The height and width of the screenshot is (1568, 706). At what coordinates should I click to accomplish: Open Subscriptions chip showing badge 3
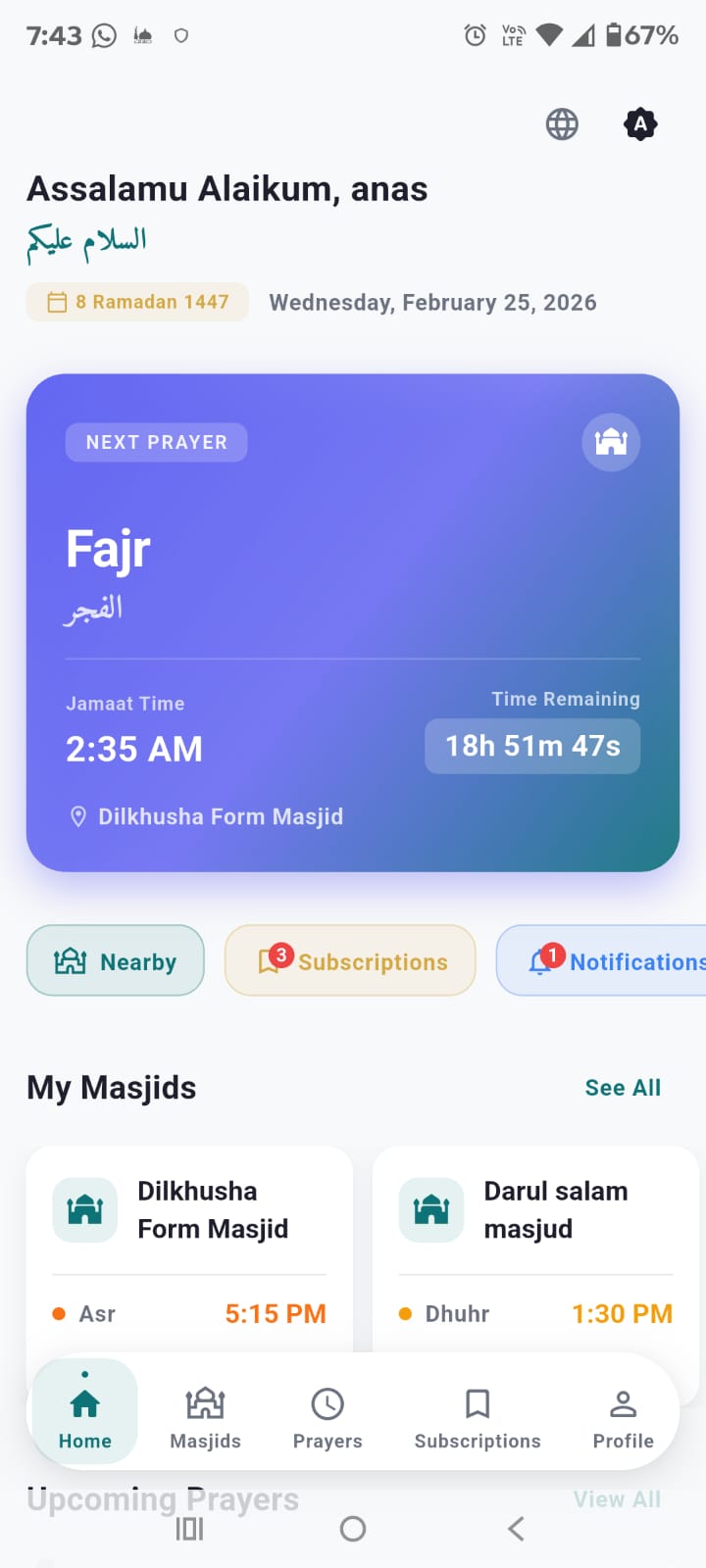tap(350, 960)
